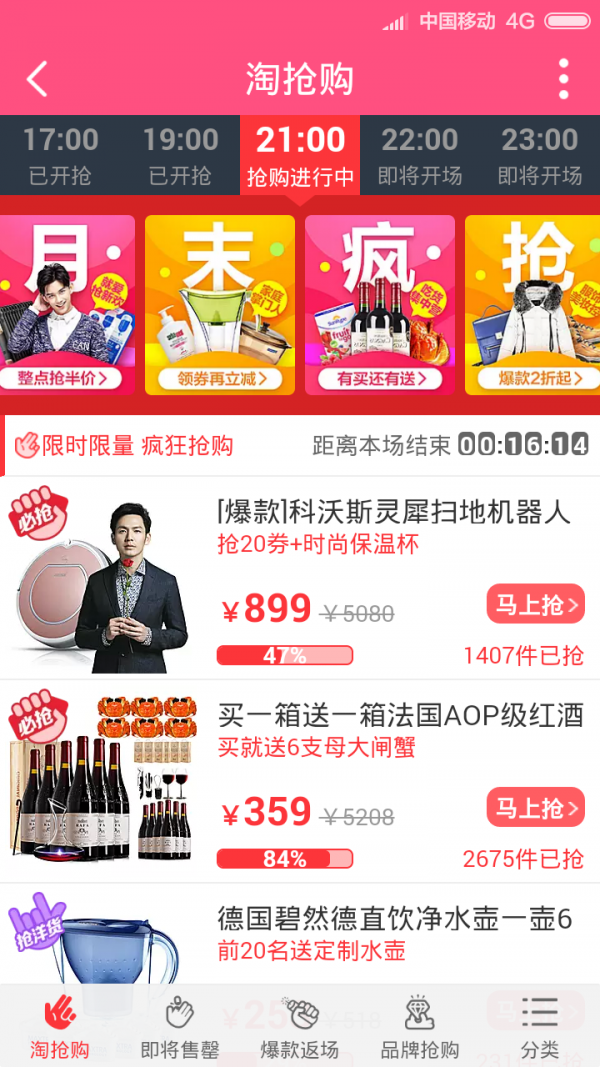Image resolution: width=600 pixels, height=1067 pixels.
Task: Select the 21:00 抢购进行中 session
Action: [300, 155]
